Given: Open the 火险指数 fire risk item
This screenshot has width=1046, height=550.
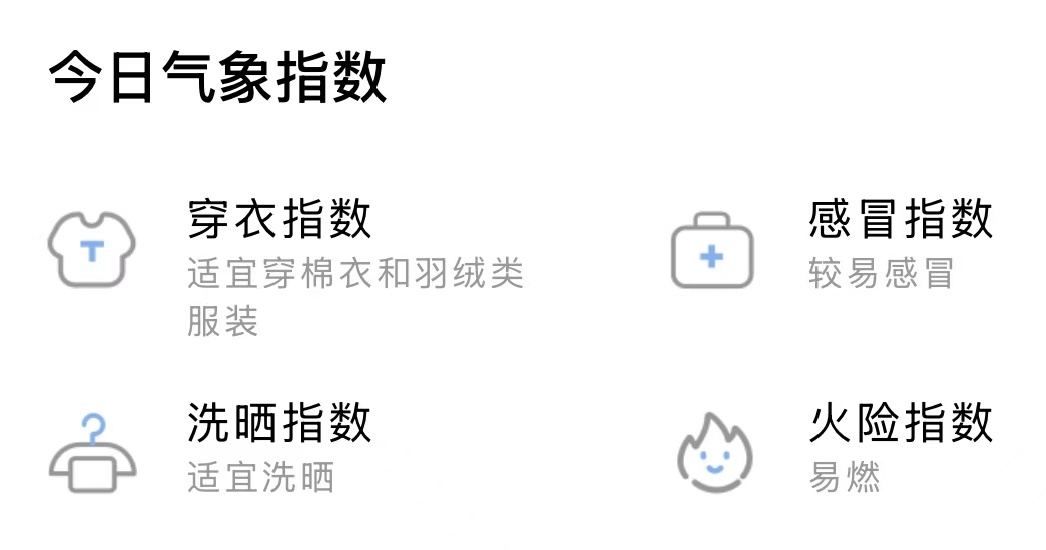Looking at the screenshot, I should [x=835, y=448].
